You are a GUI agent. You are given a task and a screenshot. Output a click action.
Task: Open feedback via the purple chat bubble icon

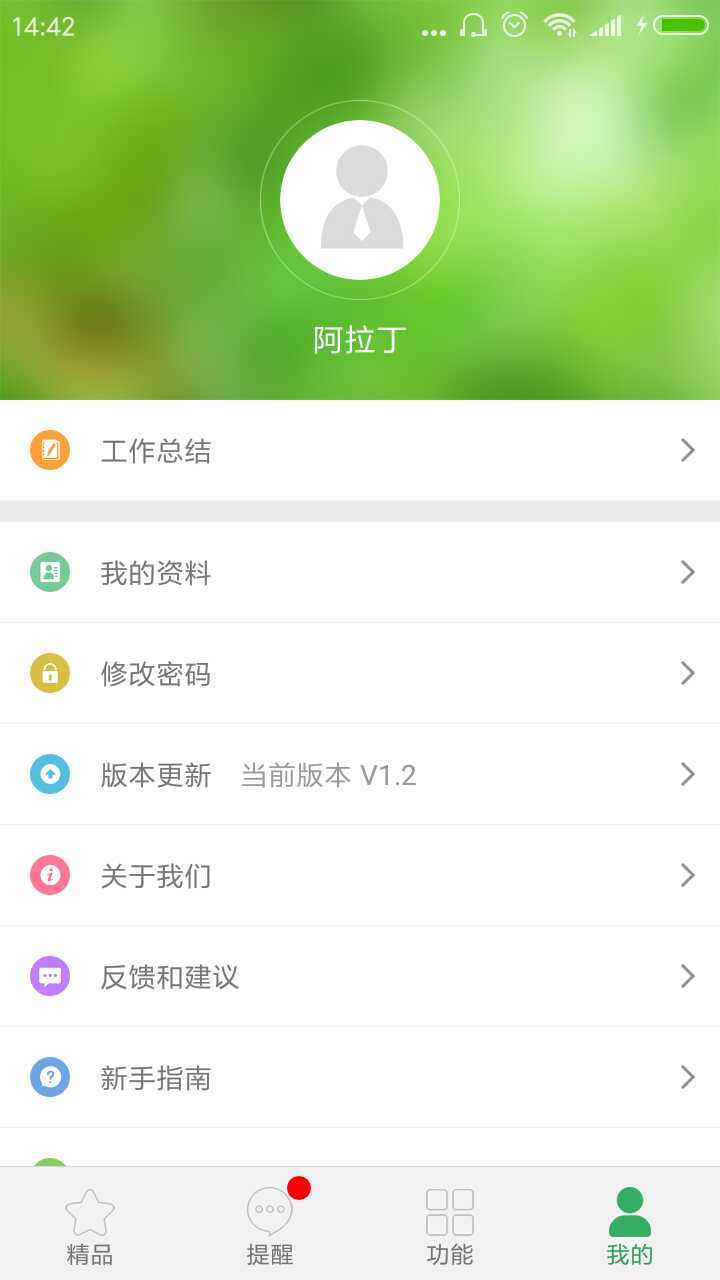pyautogui.click(x=50, y=976)
